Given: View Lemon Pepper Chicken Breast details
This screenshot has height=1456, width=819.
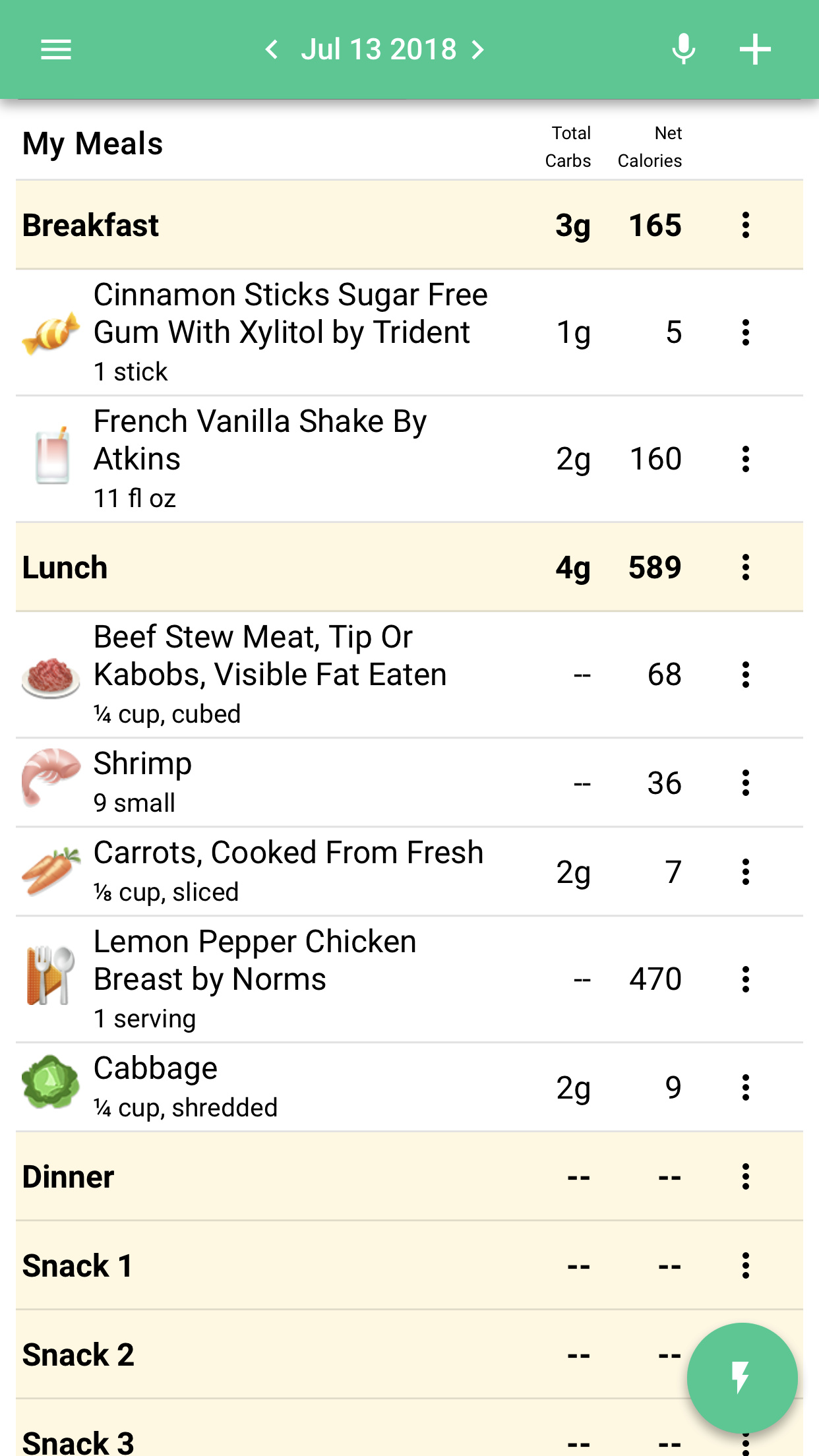Looking at the screenshot, I should tap(409, 979).
